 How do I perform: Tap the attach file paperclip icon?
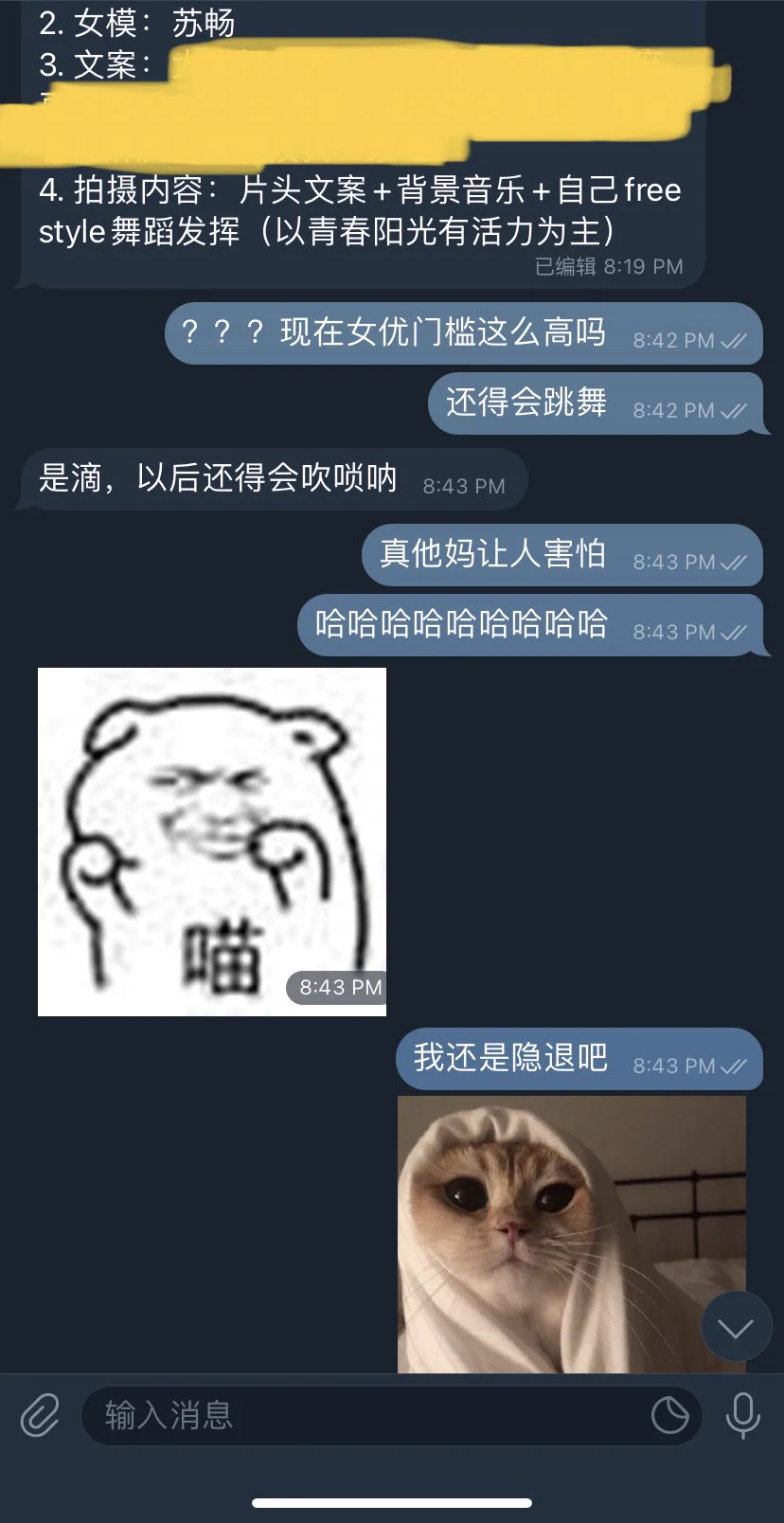40,1416
